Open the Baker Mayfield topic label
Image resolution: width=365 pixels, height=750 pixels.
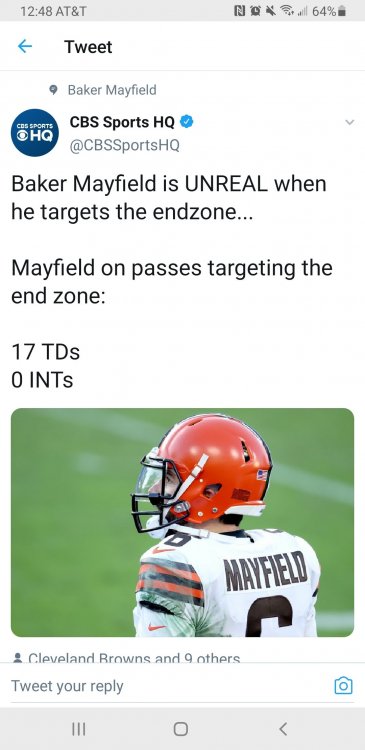pyautogui.click(x=111, y=89)
